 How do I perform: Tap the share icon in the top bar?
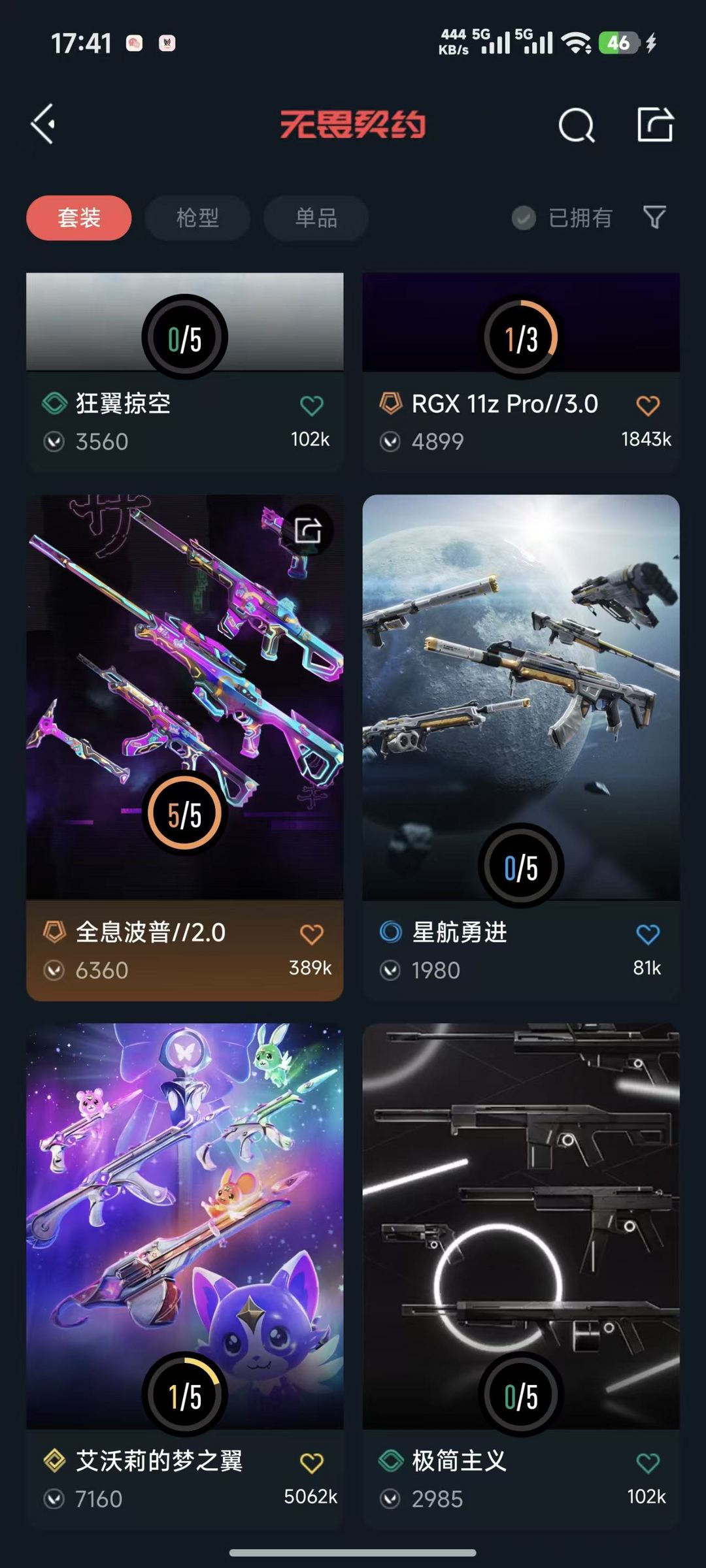point(655,125)
